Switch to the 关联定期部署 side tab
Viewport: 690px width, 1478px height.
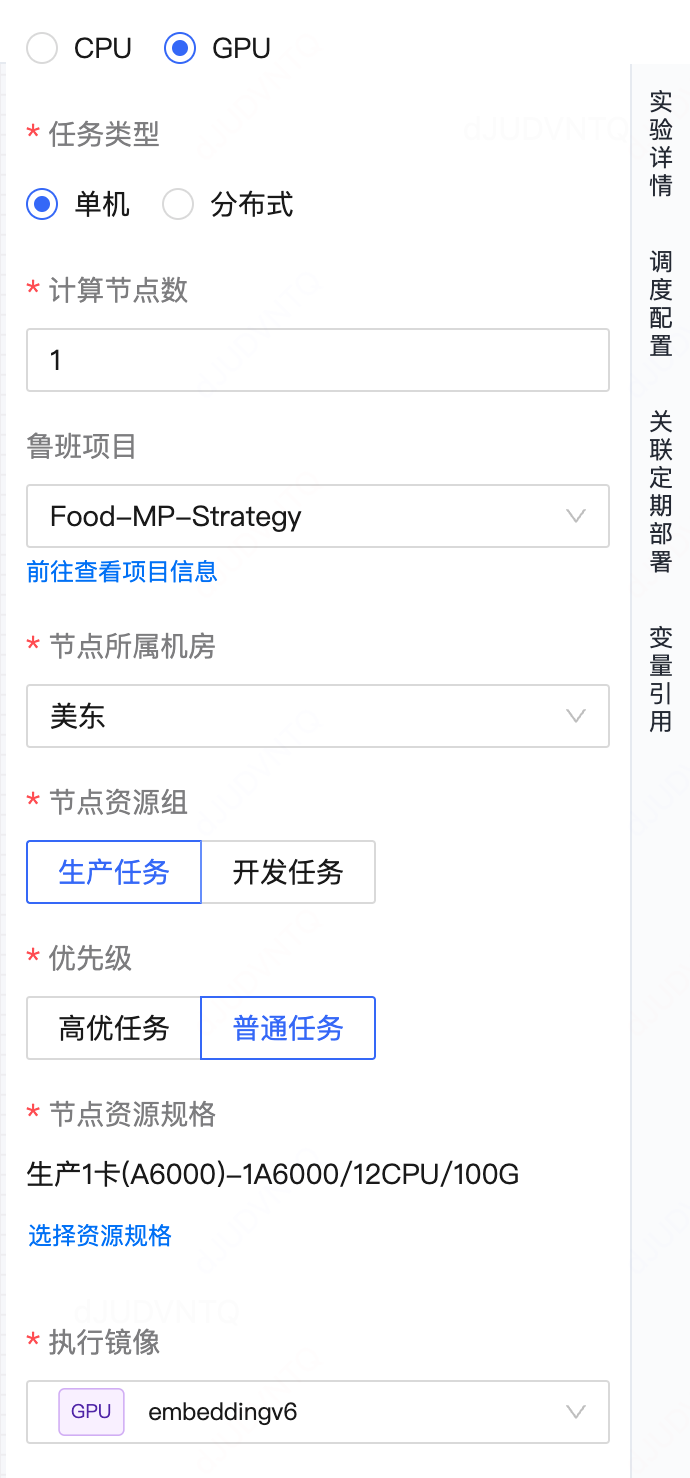(661, 491)
